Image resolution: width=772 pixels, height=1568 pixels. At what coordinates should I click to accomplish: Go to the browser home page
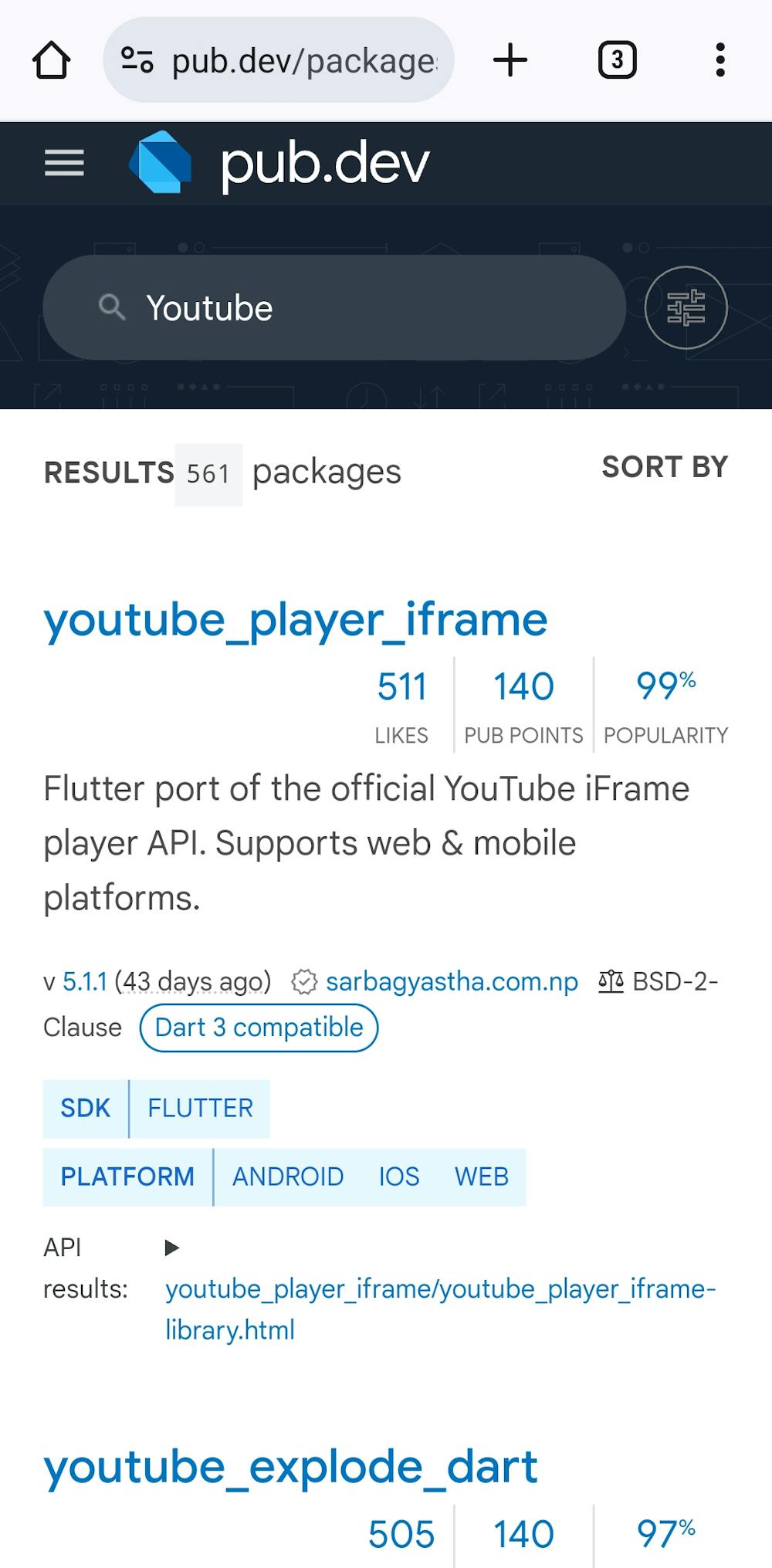click(51, 60)
